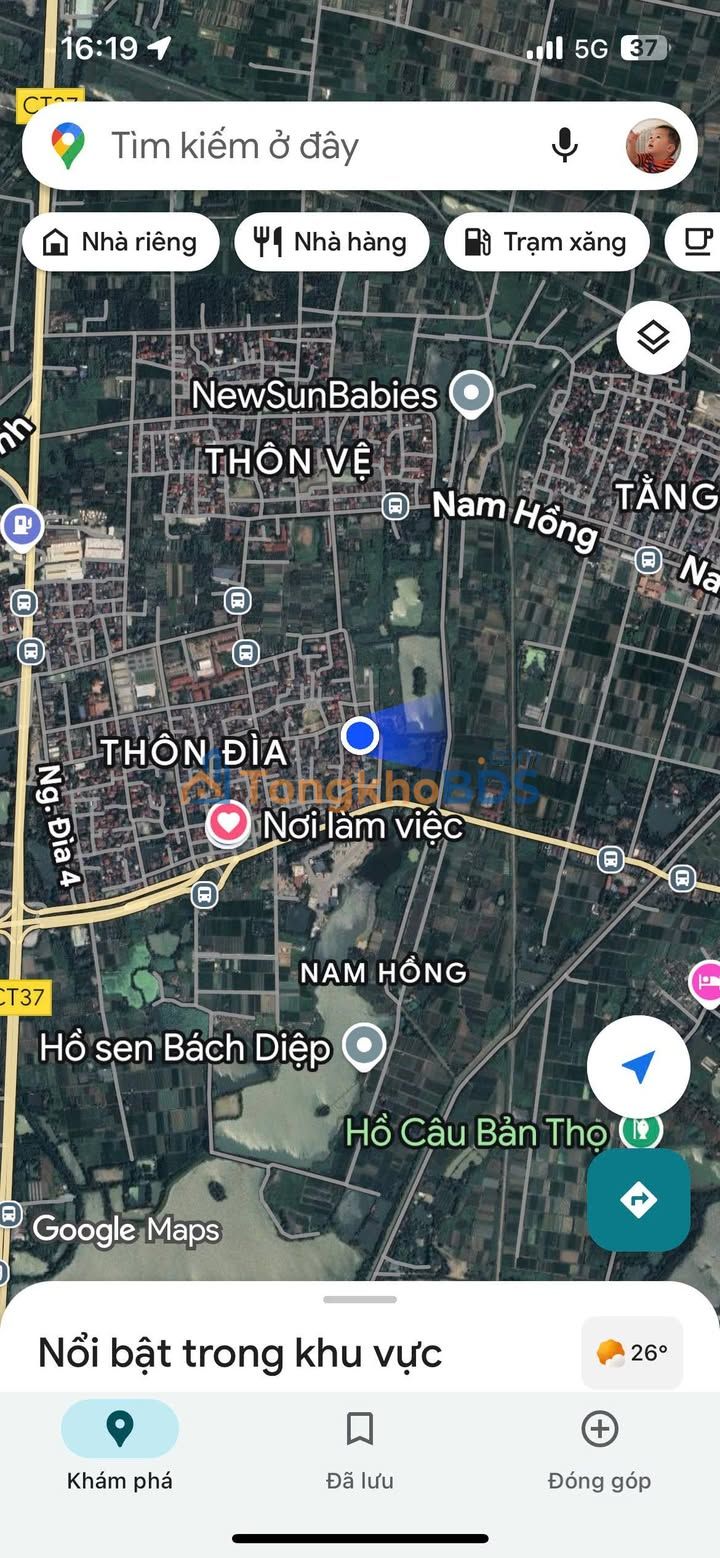Go to the Khám phá tab
Image resolution: width=720 pixels, height=1558 pixels.
point(120,1450)
